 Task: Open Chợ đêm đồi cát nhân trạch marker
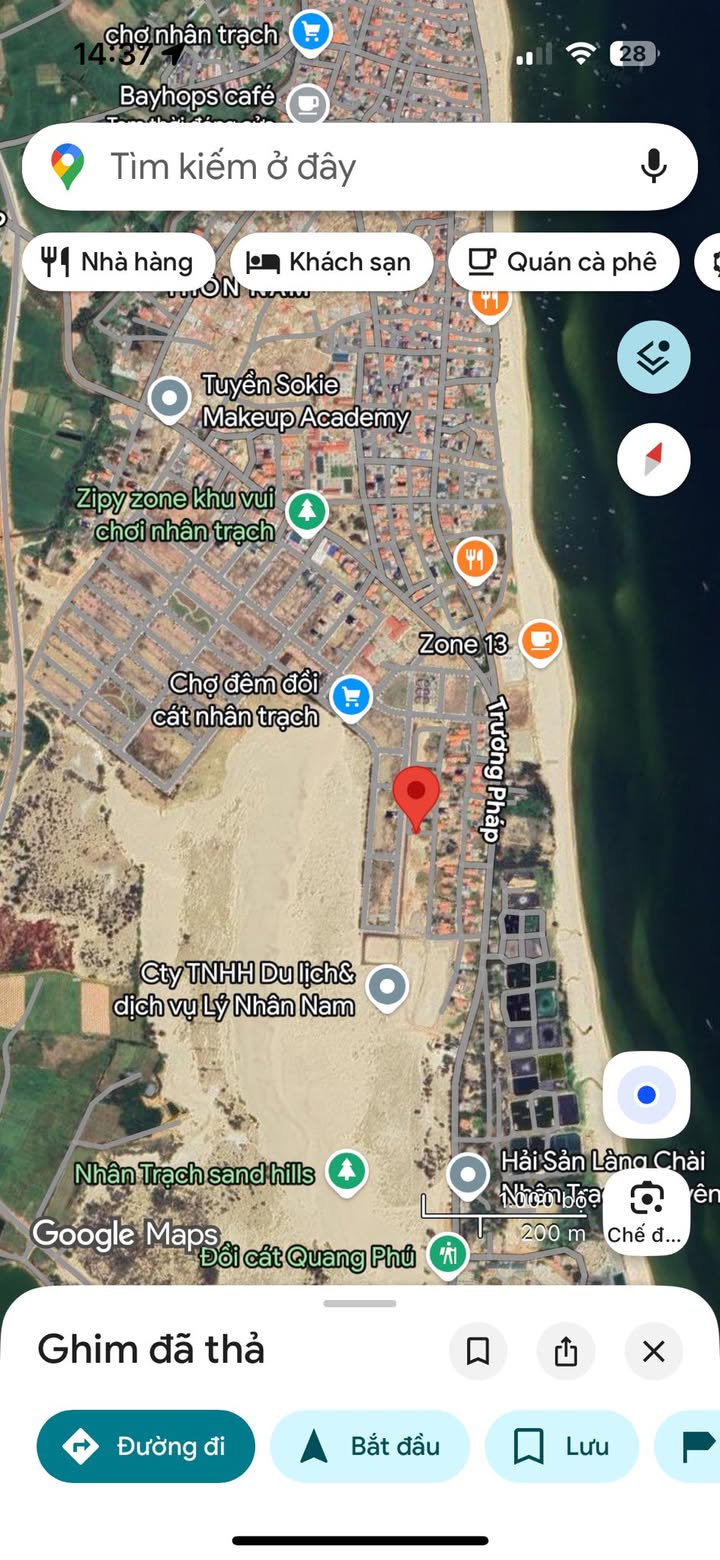(x=351, y=697)
